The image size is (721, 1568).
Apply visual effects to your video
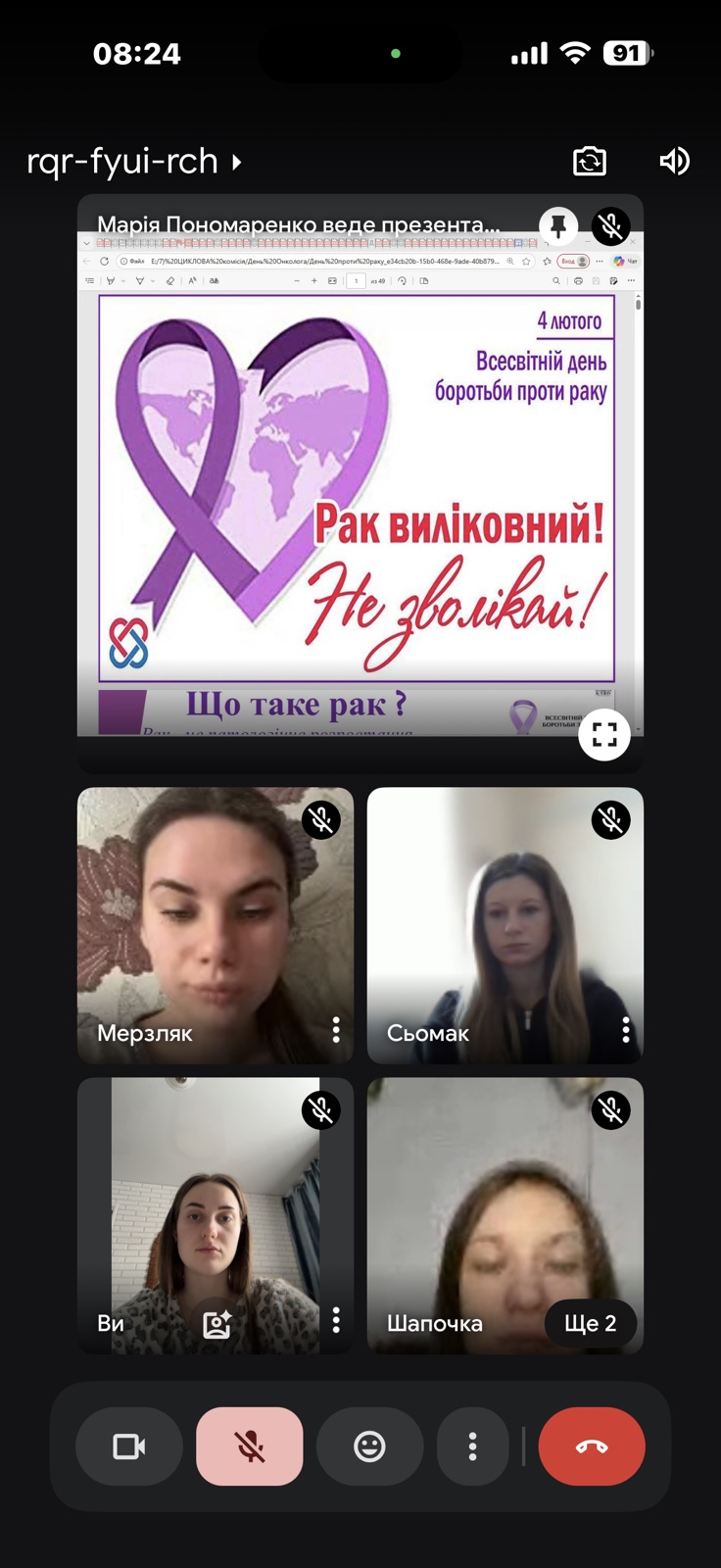click(x=216, y=1324)
